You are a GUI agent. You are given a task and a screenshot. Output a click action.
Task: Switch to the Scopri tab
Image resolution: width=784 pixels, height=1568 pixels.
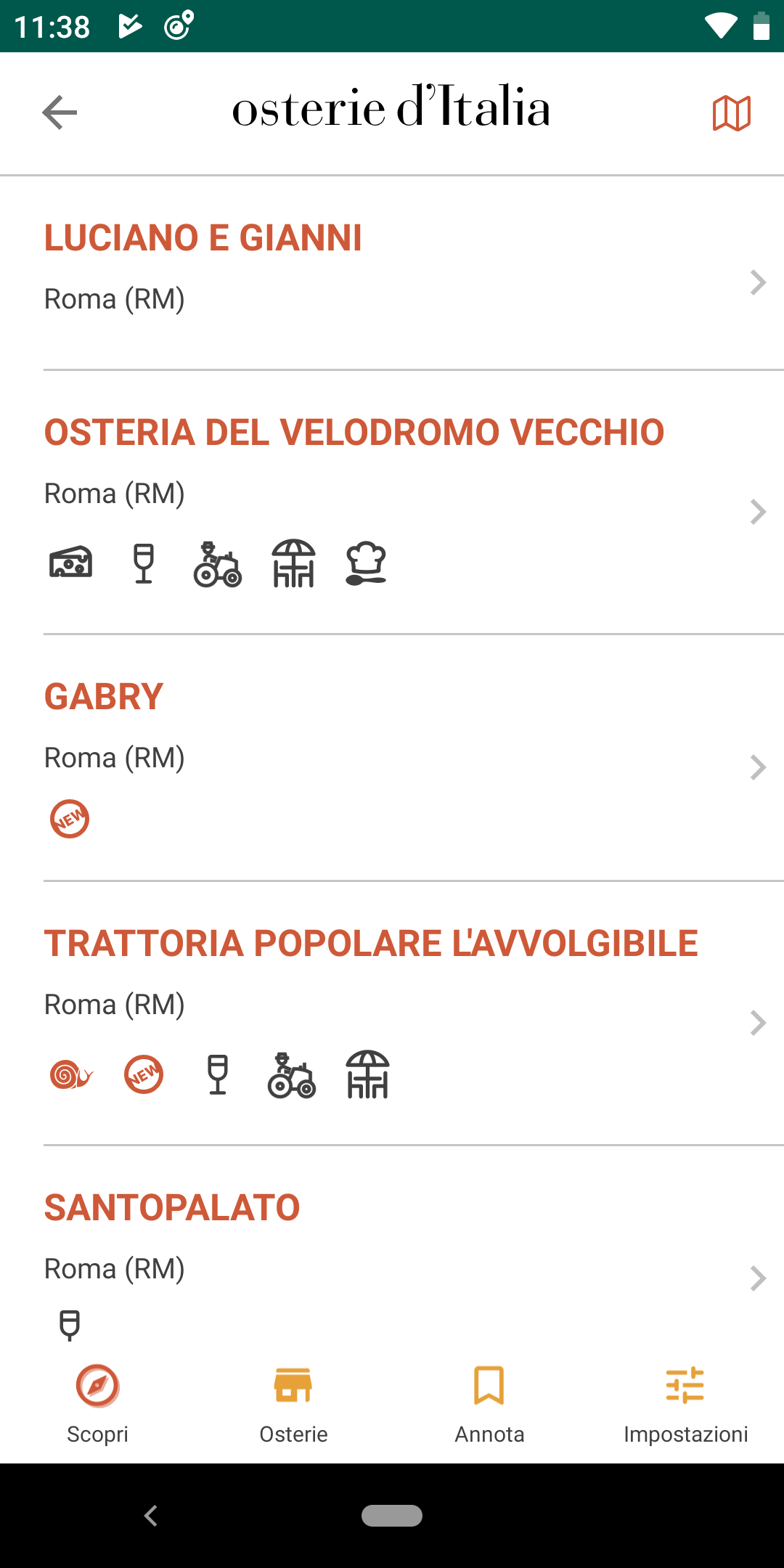(x=98, y=1405)
